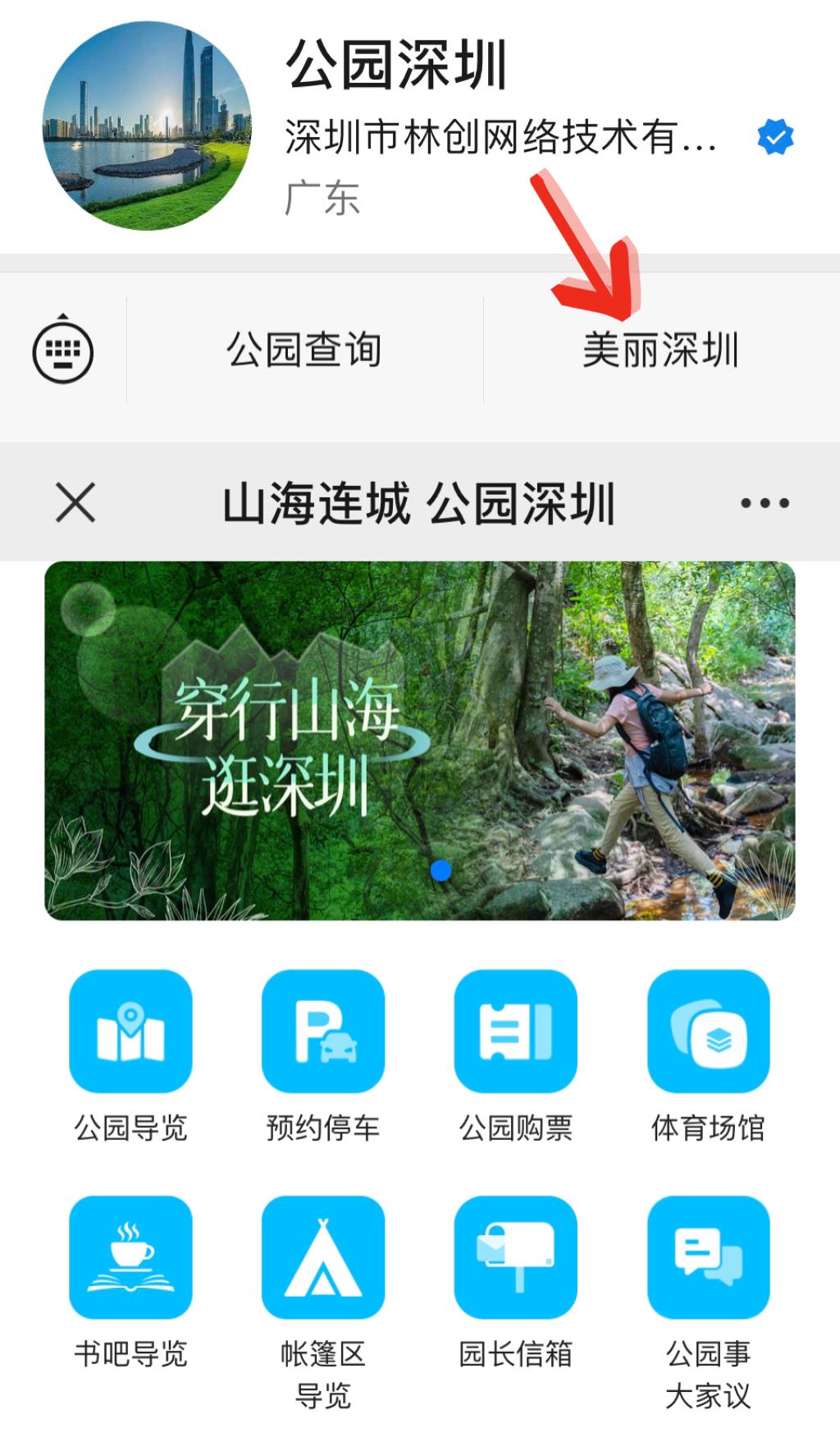The width and height of the screenshot is (840, 1433).
Task: View 帐篷区导览 tent area guide
Action: pos(322,1257)
